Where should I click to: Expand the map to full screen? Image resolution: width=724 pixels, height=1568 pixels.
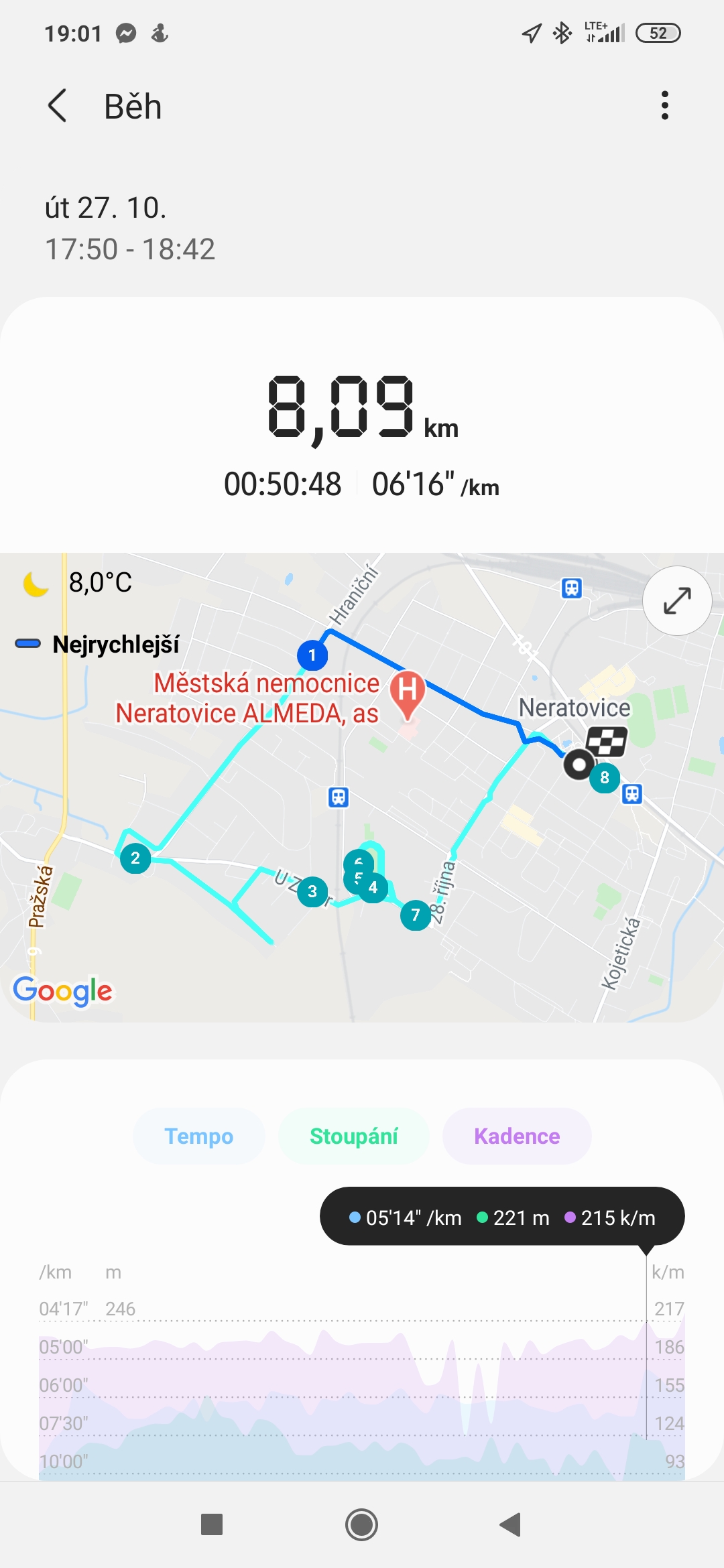(677, 600)
